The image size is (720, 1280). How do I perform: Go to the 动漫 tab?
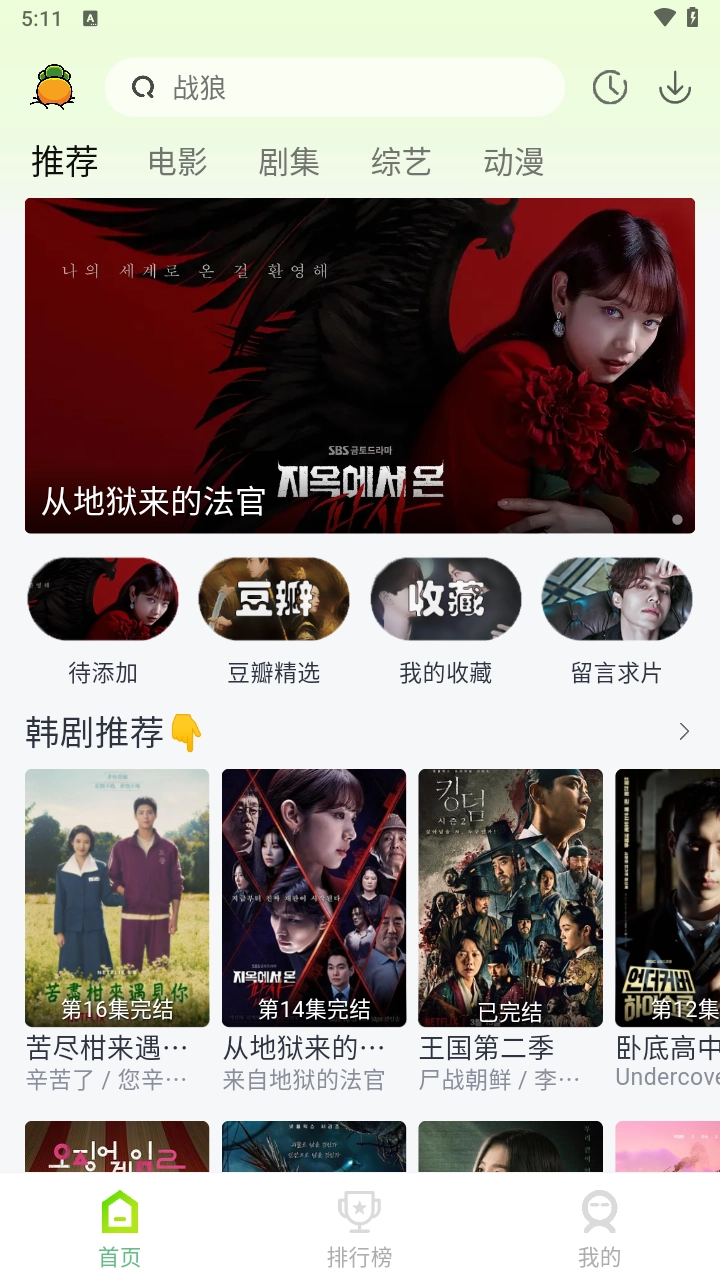pos(513,162)
